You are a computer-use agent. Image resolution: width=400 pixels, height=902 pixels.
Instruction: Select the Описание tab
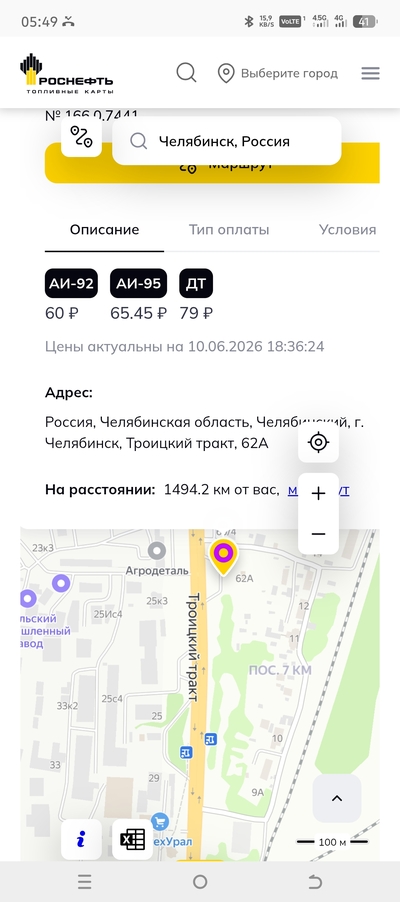pos(104,230)
